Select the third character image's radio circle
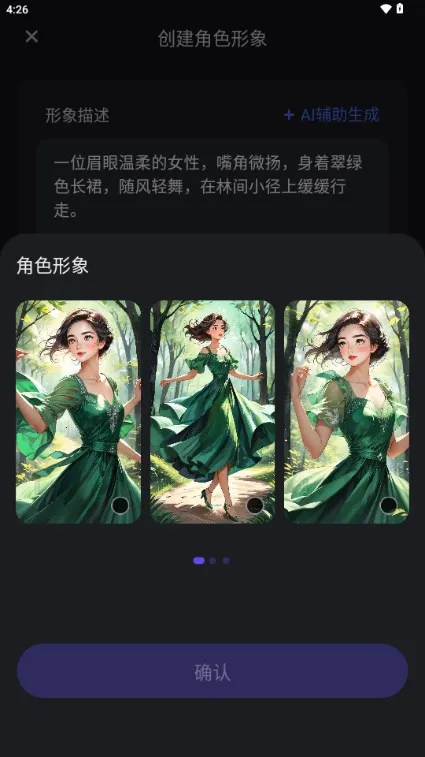This screenshot has height=757, width=425. click(x=388, y=505)
